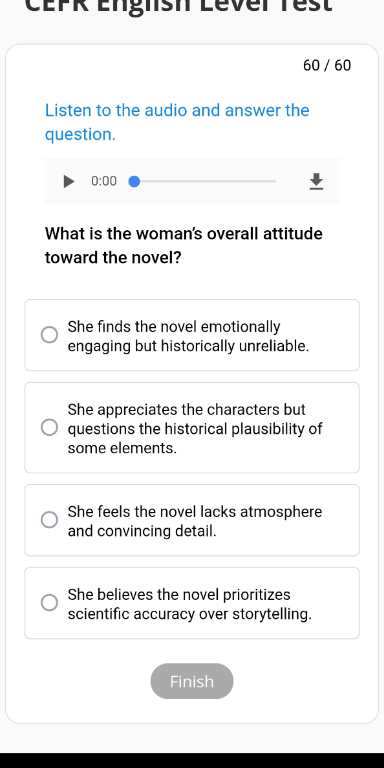Tap the audio progress slider
The width and height of the screenshot is (384, 768).
(x=203, y=182)
